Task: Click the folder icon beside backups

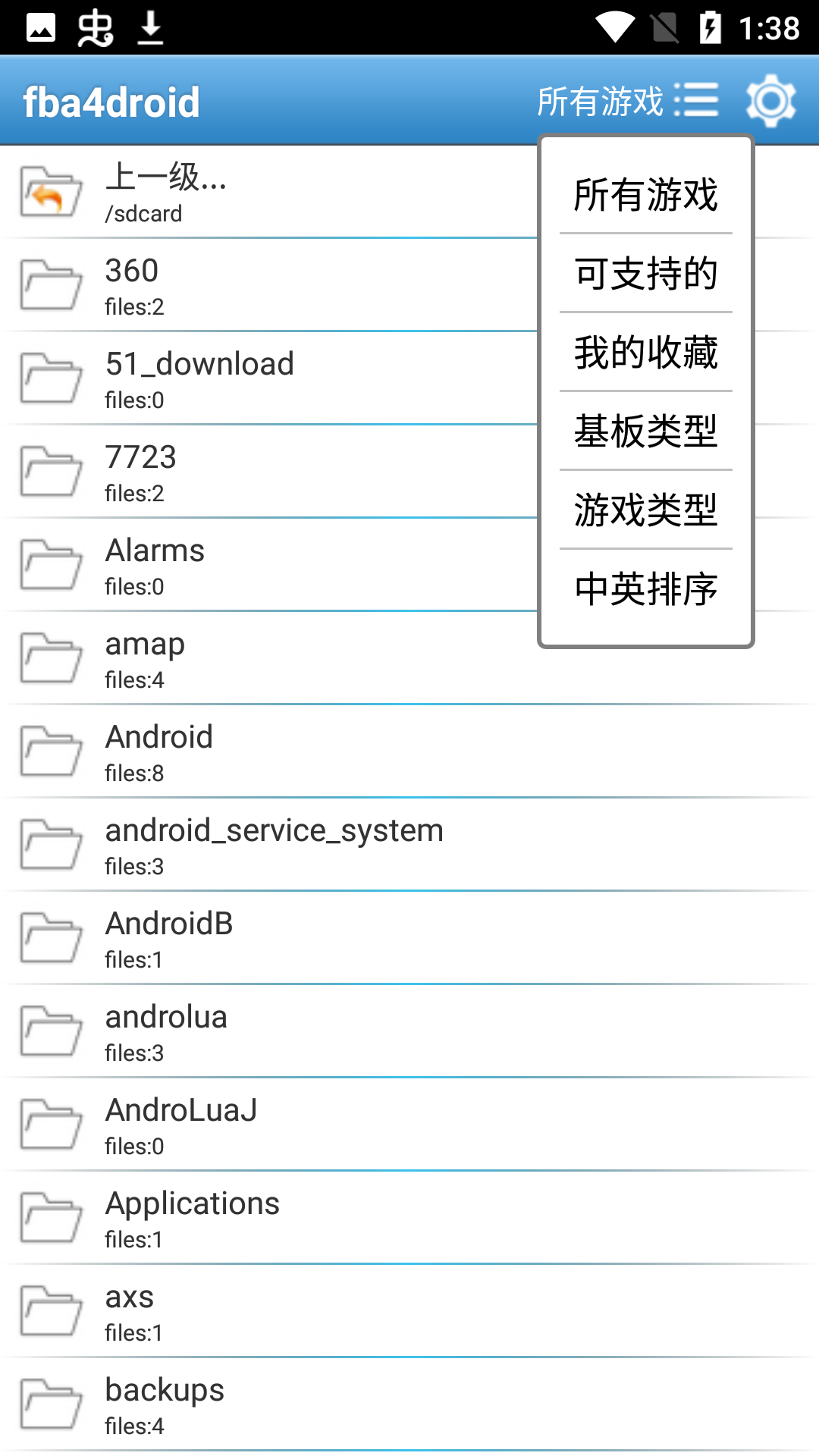Action: click(x=49, y=1403)
